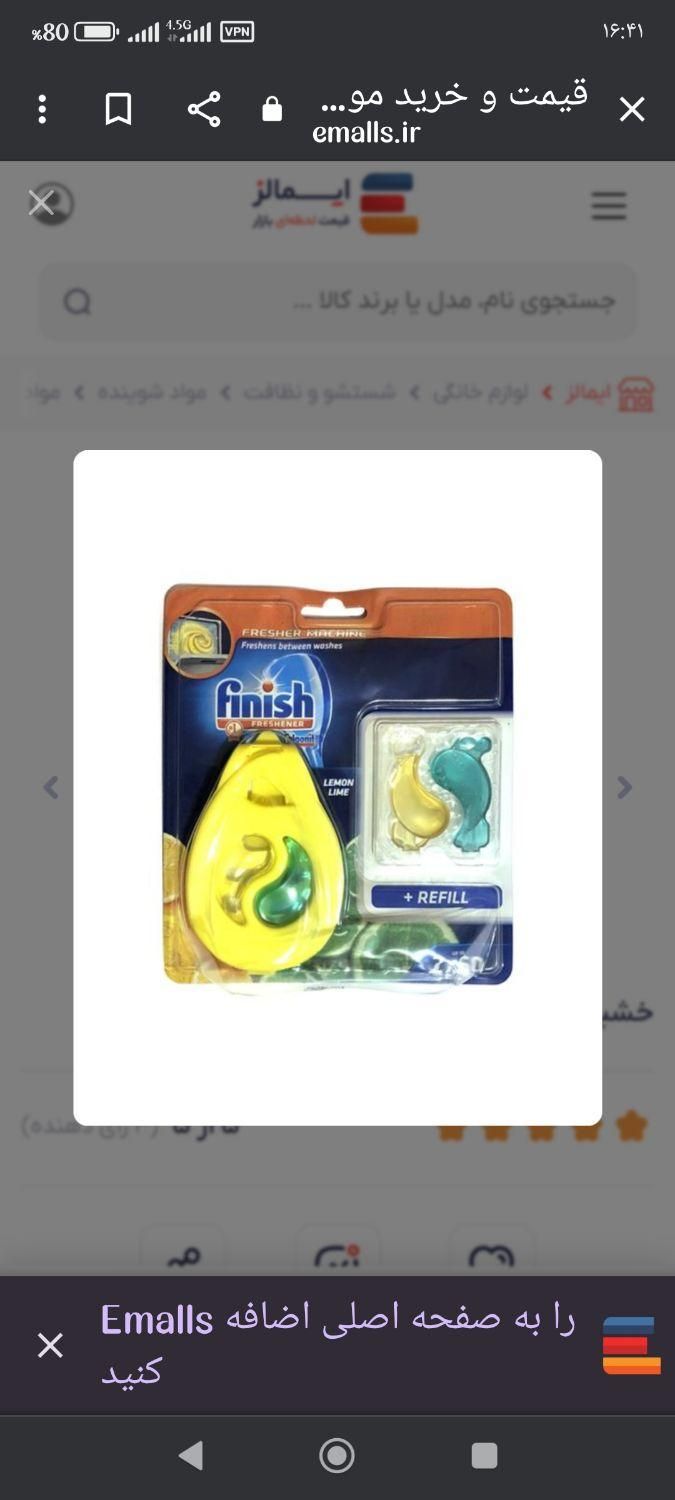Open the browser overflow menu

42,109
